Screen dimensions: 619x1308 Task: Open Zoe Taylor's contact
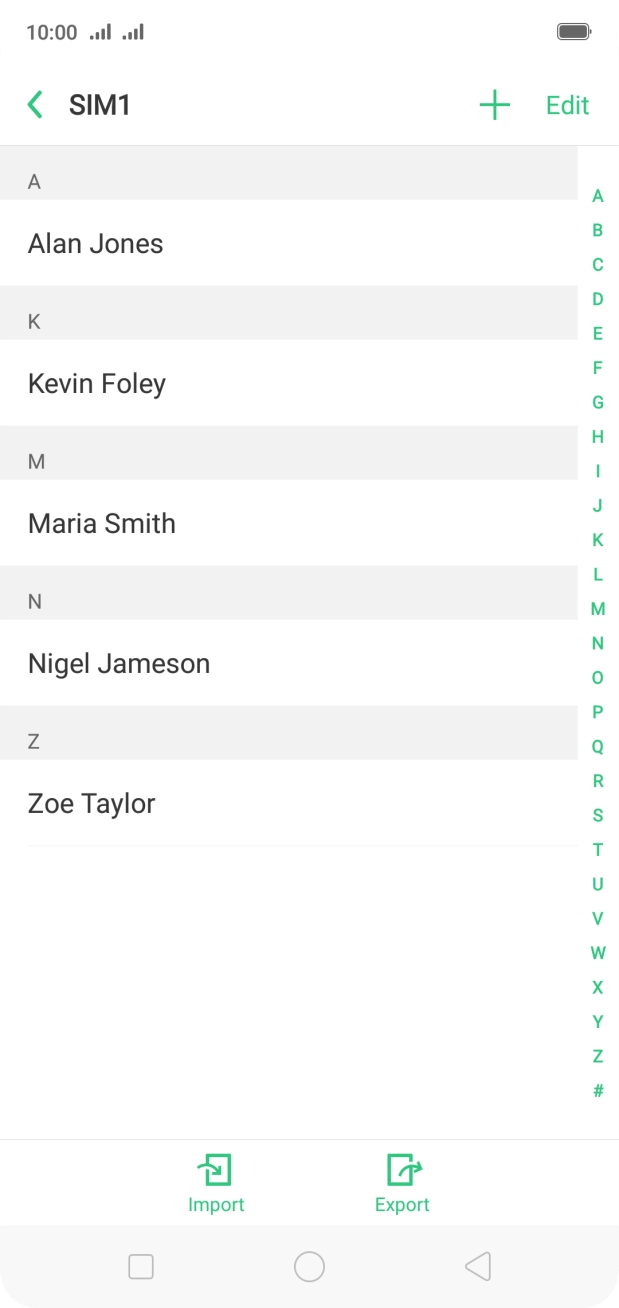[92, 804]
